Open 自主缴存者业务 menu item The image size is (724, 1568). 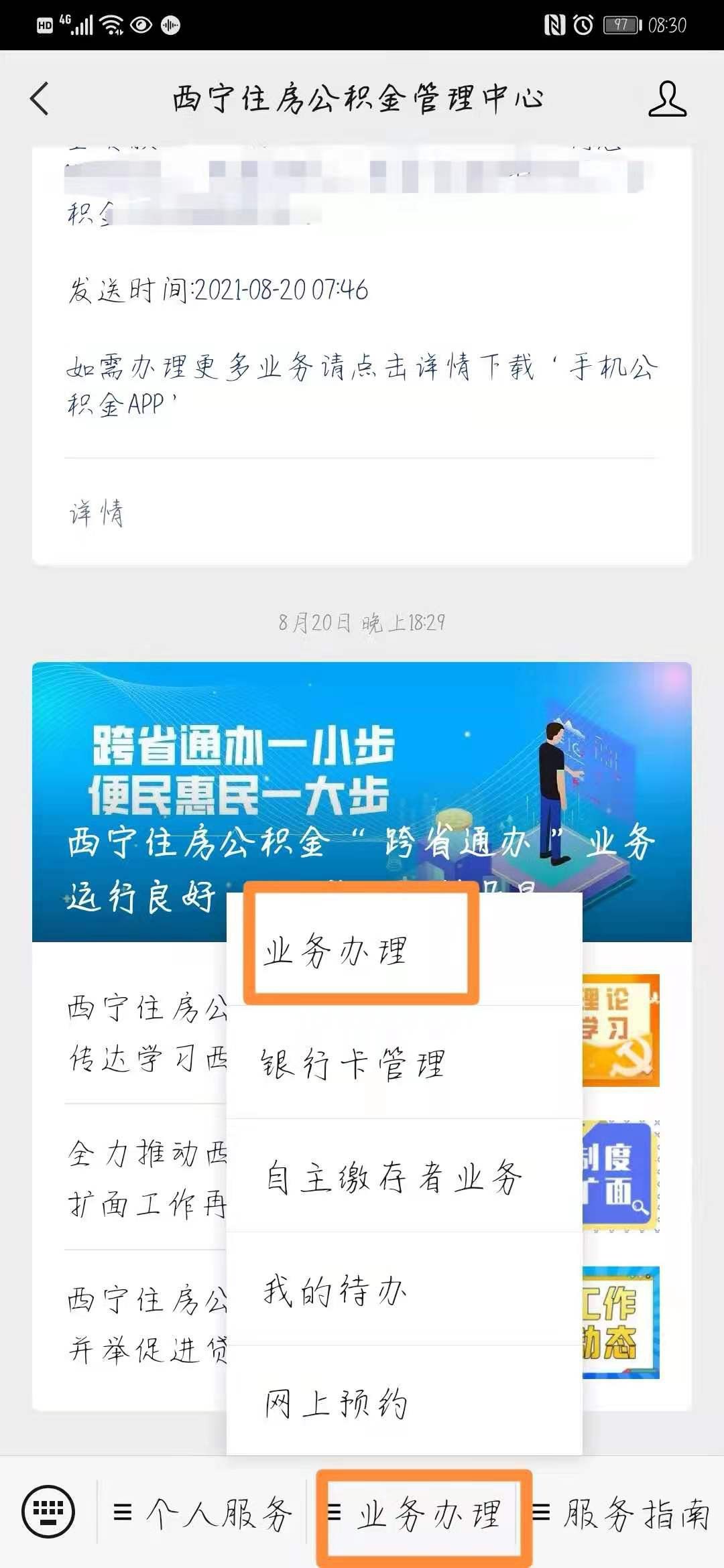pyautogui.click(x=404, y=1177)
